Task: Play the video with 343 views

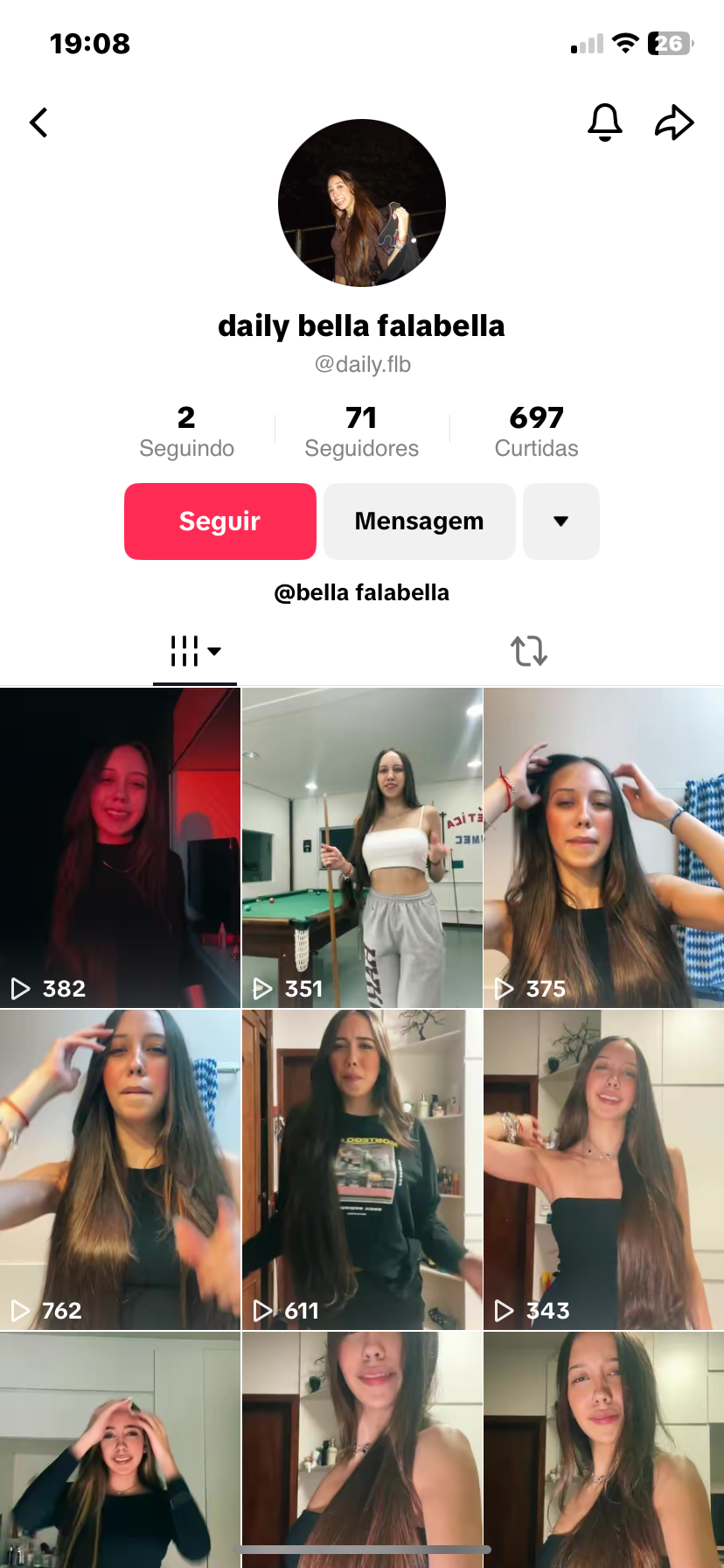Action: click(604, 1169)
